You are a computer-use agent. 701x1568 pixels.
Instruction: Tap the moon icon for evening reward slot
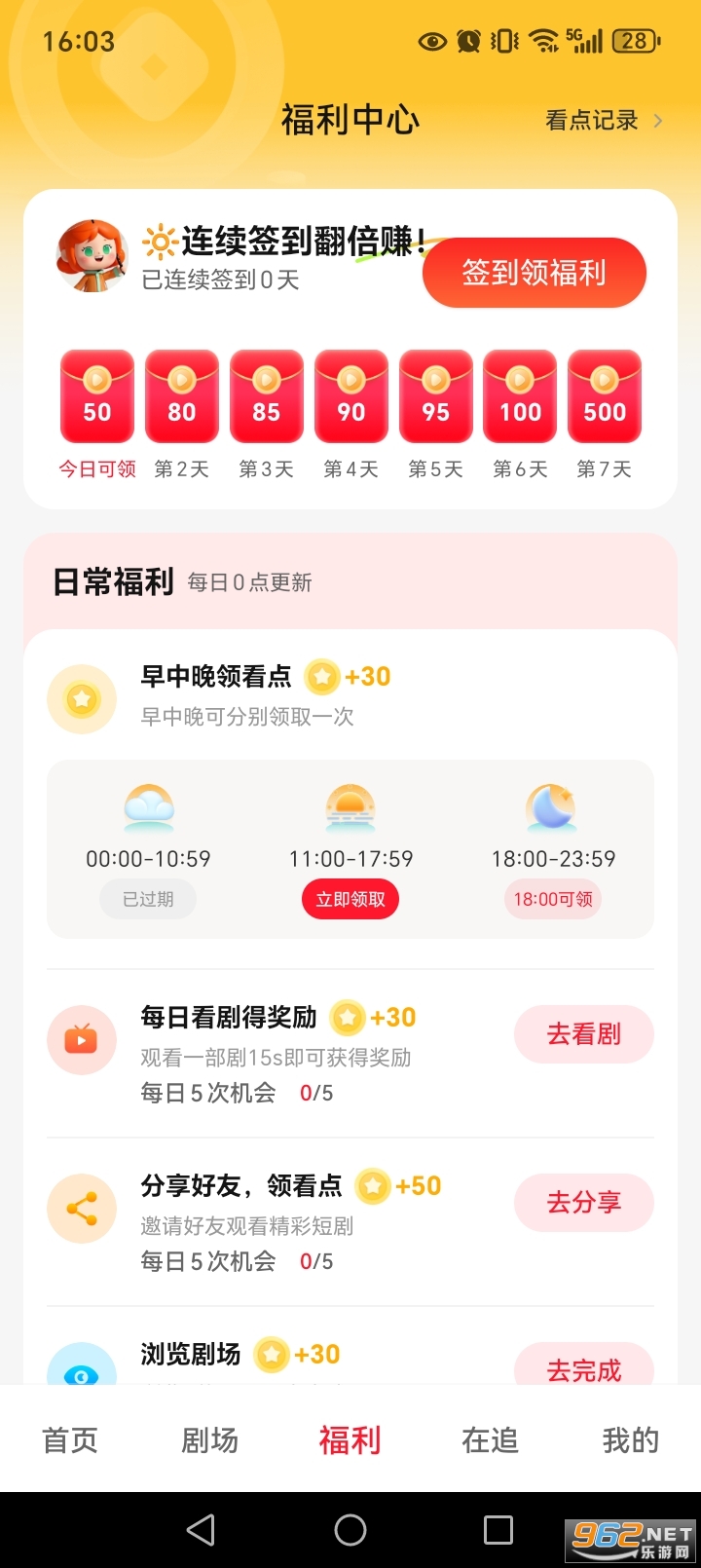click(x=552, y=806)
